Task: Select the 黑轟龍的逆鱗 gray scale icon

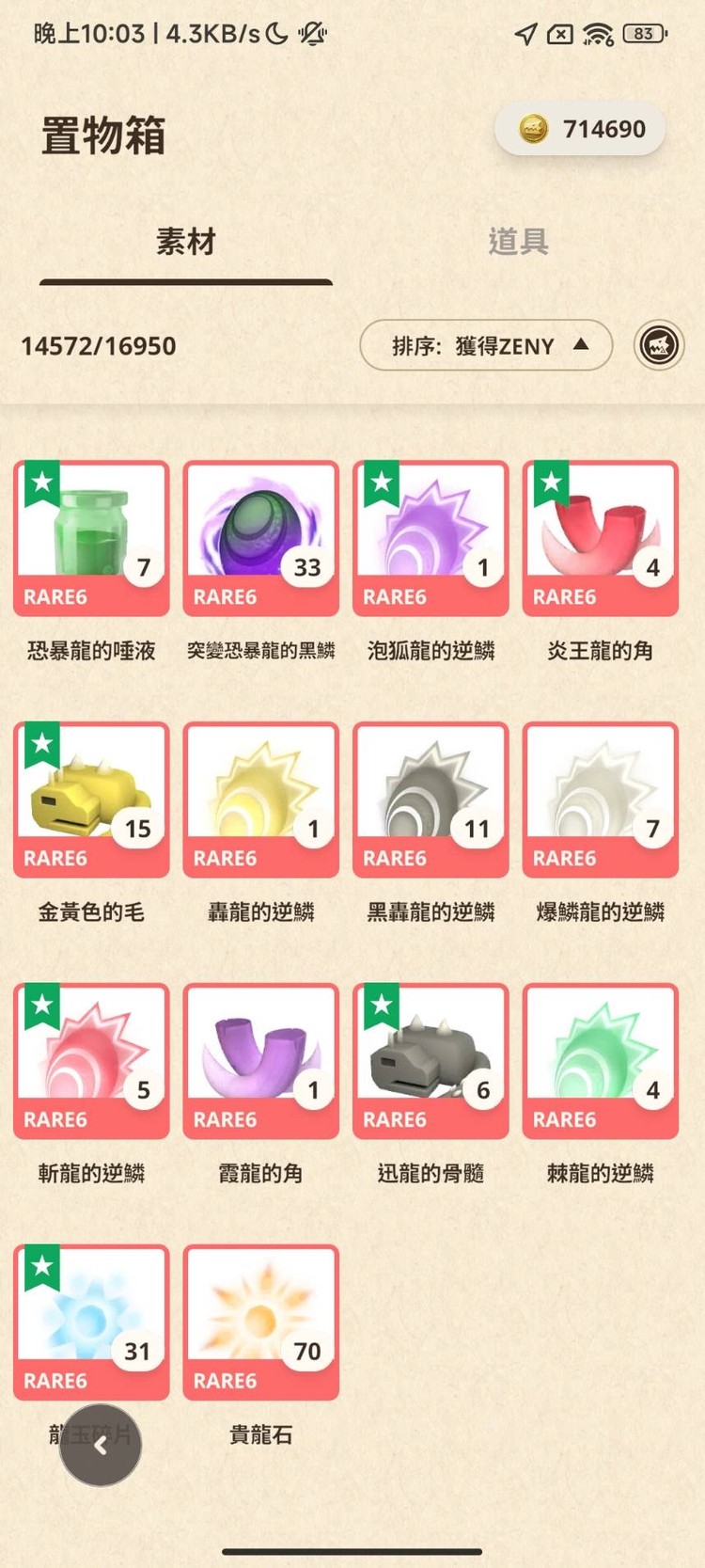Action: pyautogui.click(x=431, y=798)
